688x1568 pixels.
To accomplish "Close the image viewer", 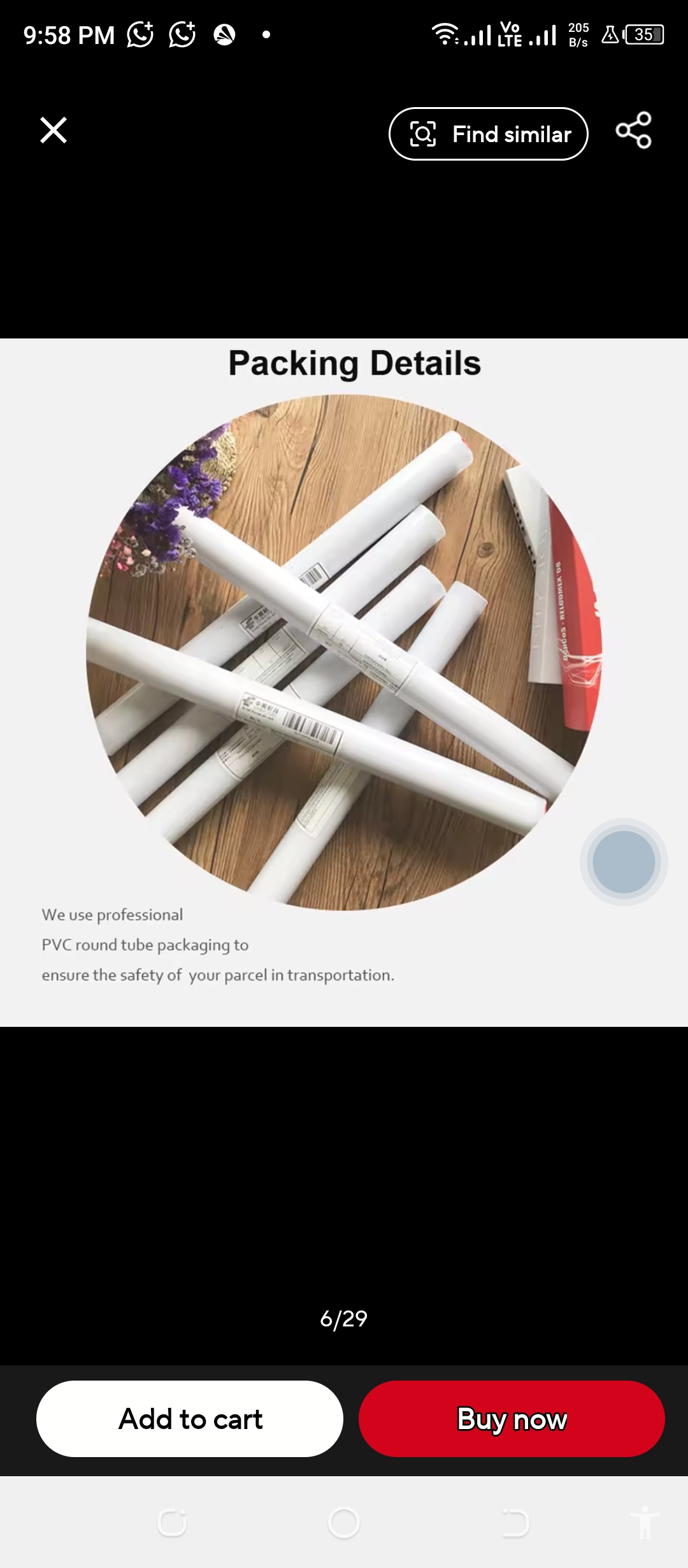I will pyautogui.click(x=54, y=130).
